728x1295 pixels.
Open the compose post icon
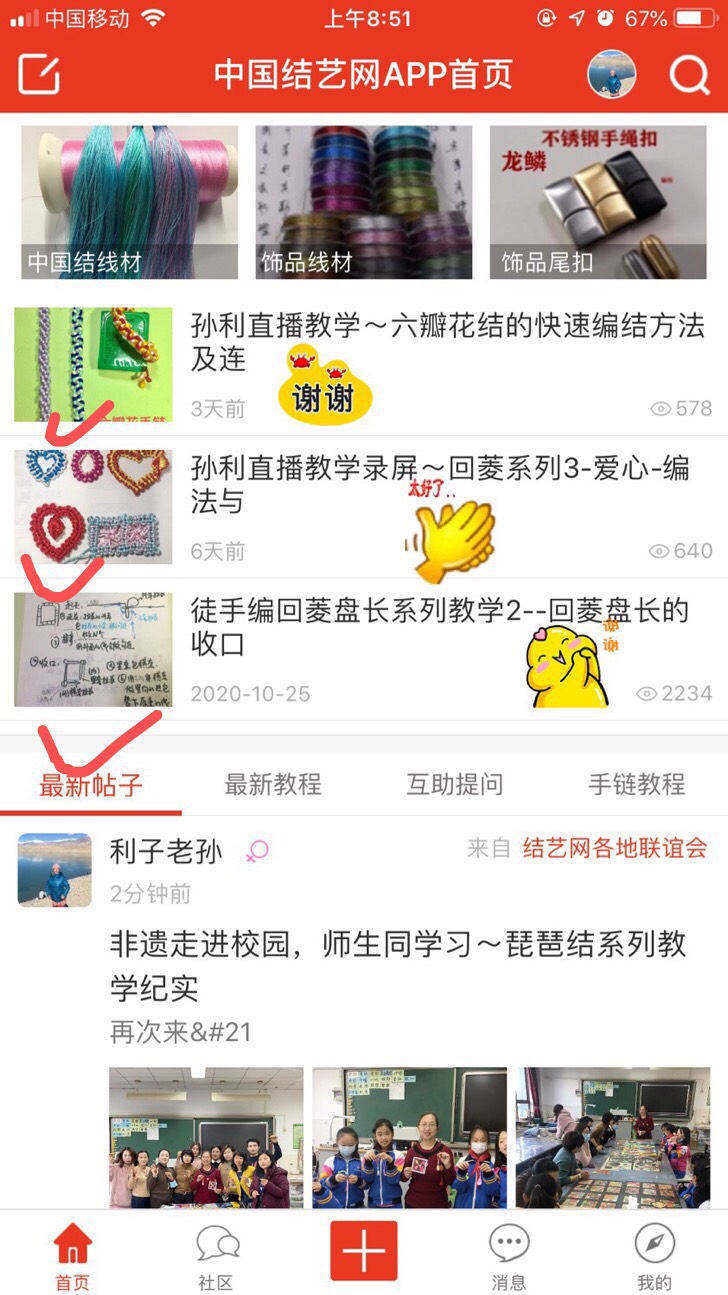click(x=39, y=74)
